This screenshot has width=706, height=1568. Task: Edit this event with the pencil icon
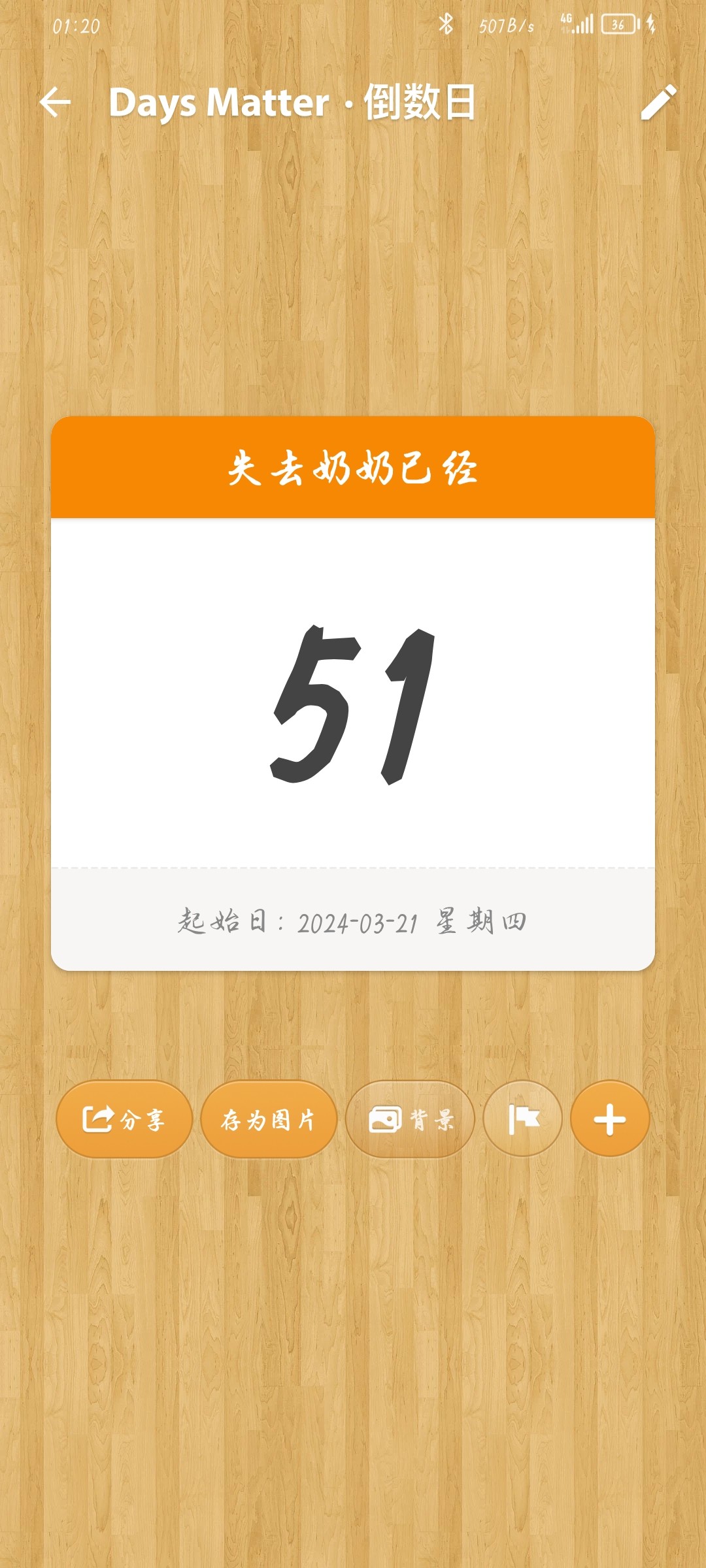click(658, 103)
